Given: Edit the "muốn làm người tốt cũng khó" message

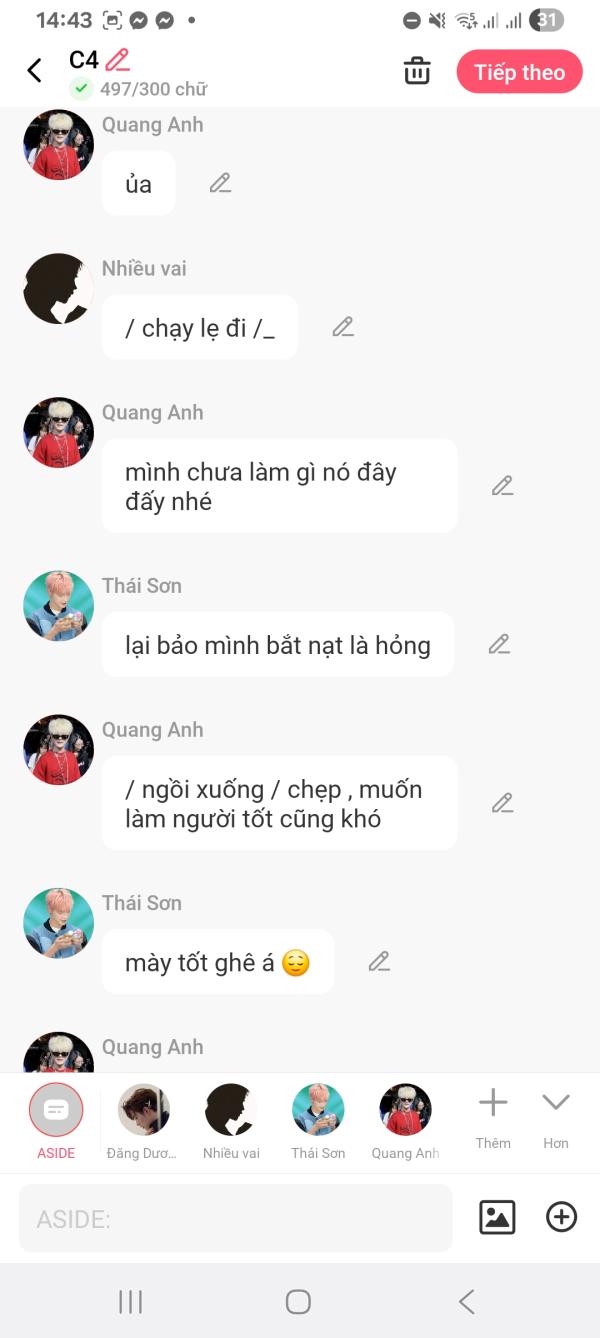Looking at the screenshot, I should pyautogui.click(x=502, y=803).
